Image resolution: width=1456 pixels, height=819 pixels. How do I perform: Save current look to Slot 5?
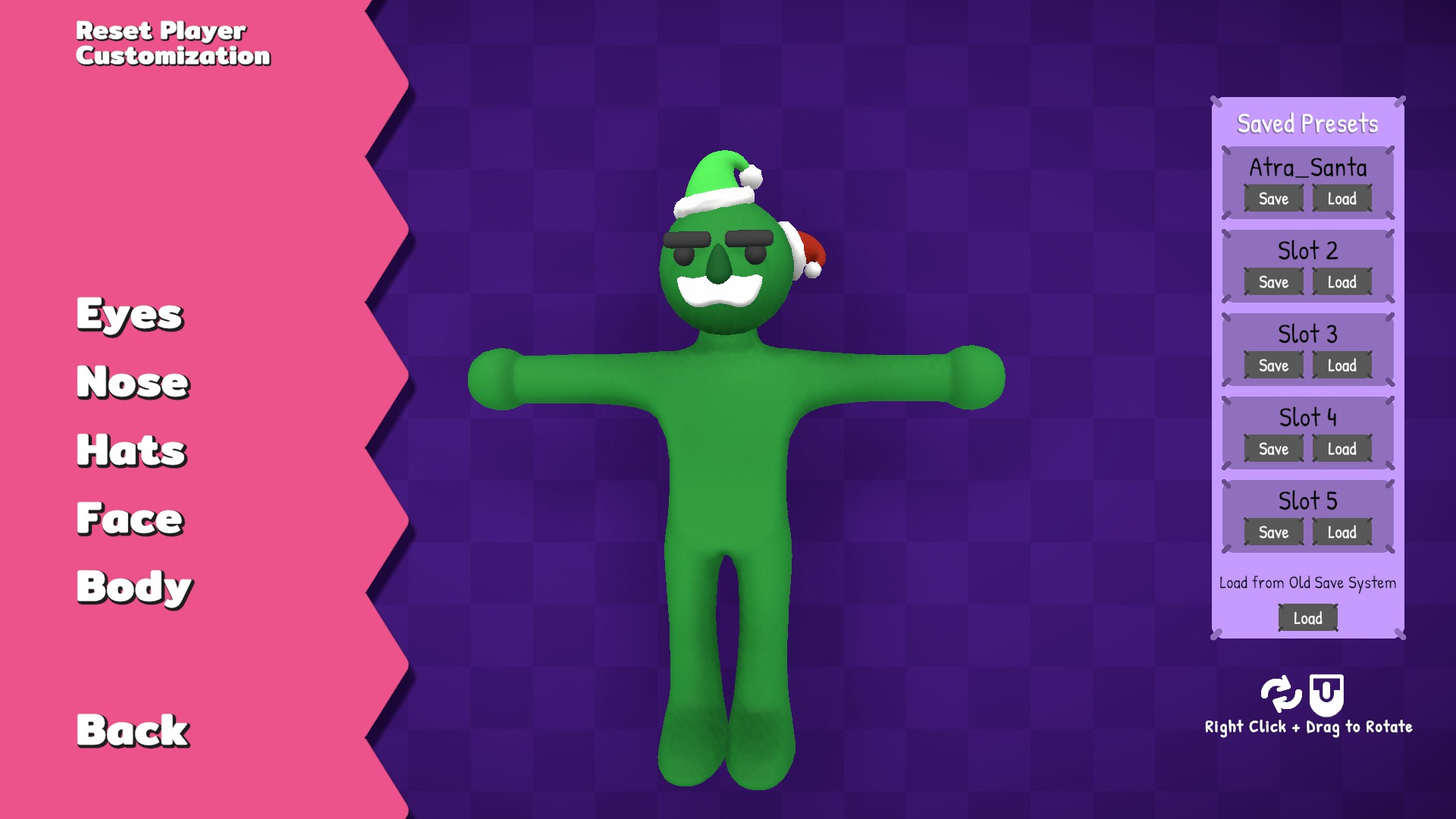[x=1273, y=532]
